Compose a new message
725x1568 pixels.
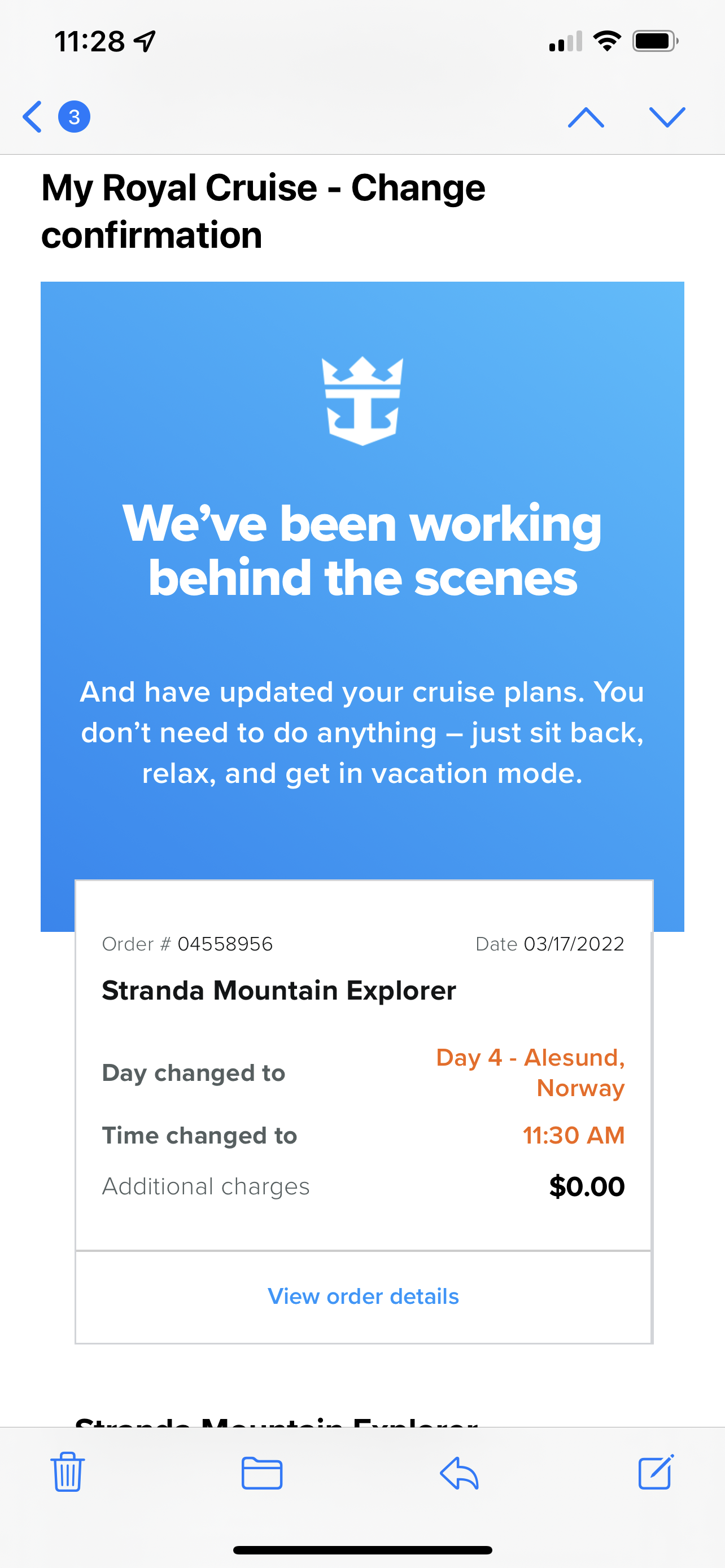point(656,1471)
